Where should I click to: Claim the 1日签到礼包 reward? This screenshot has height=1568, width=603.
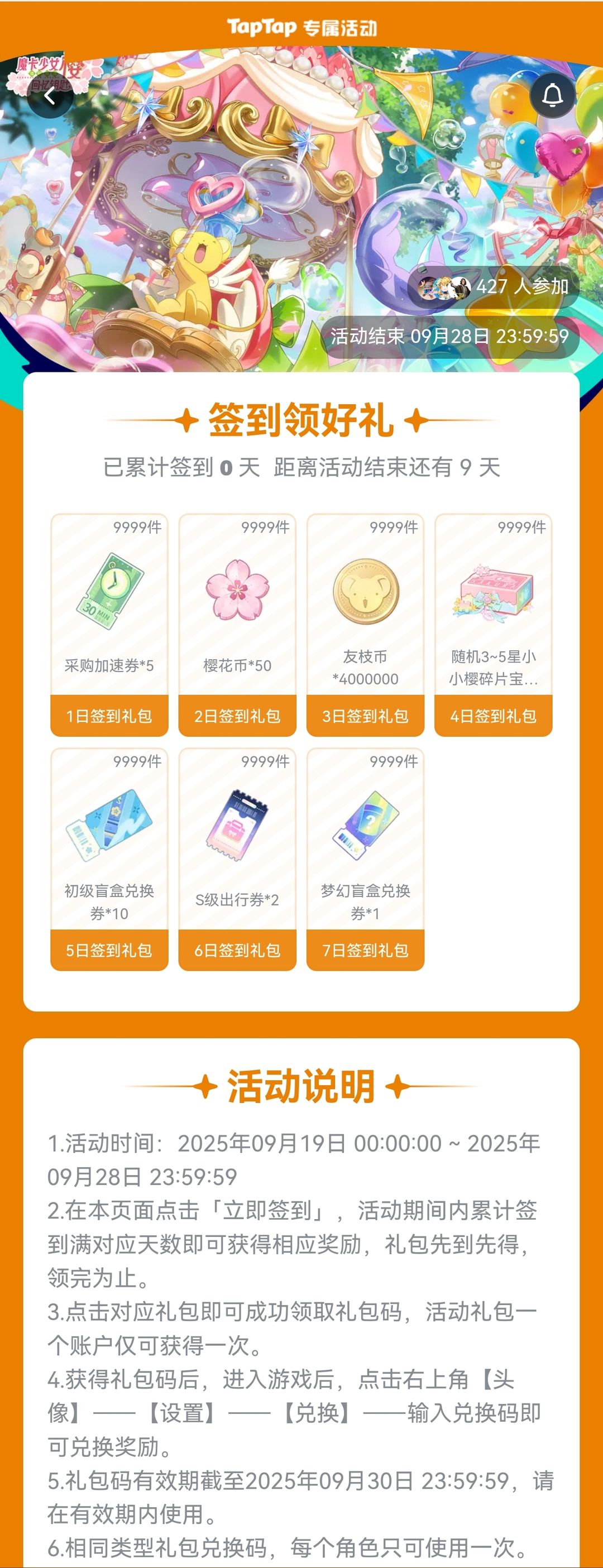point(108,716)
